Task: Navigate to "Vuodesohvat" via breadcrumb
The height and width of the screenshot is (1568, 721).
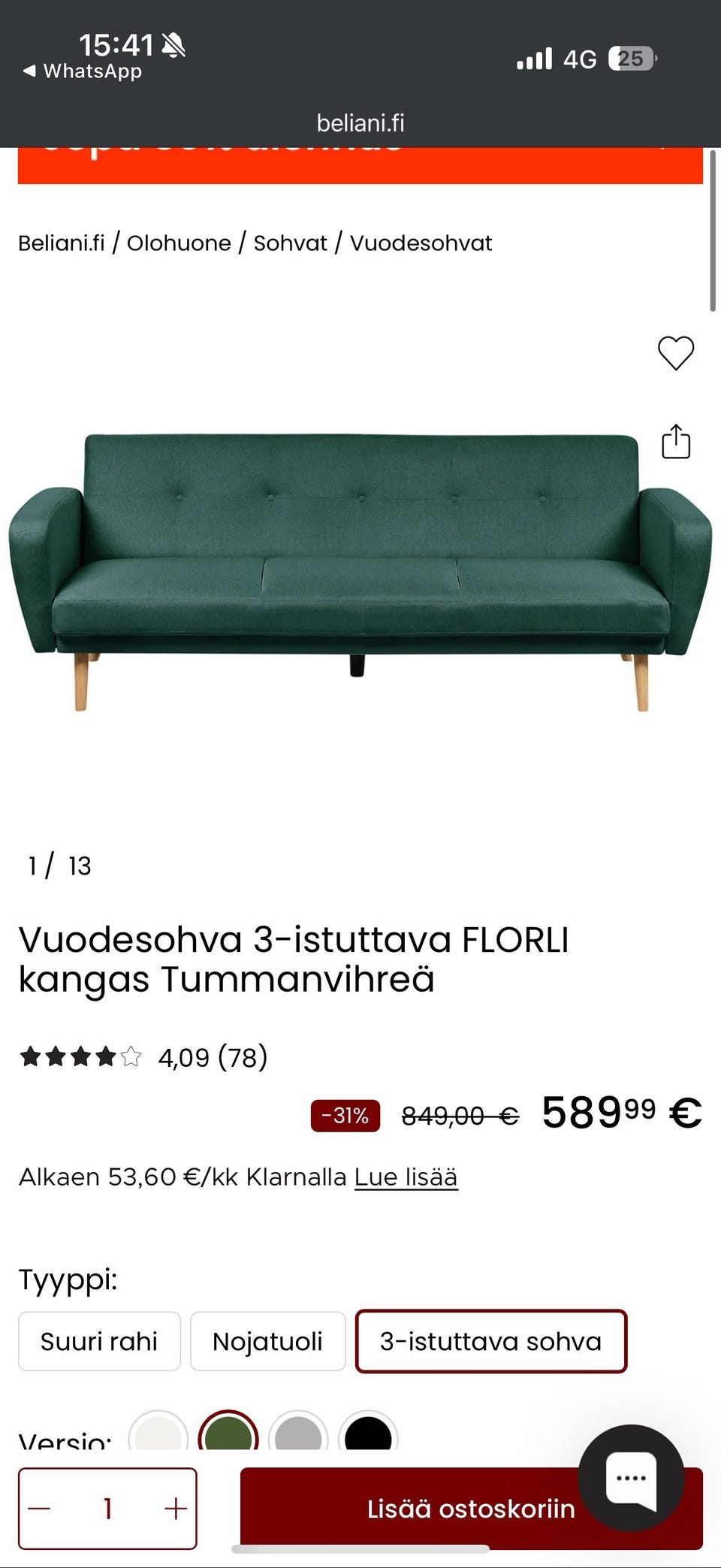Action: pyautogui.click(x=421, y=242)
